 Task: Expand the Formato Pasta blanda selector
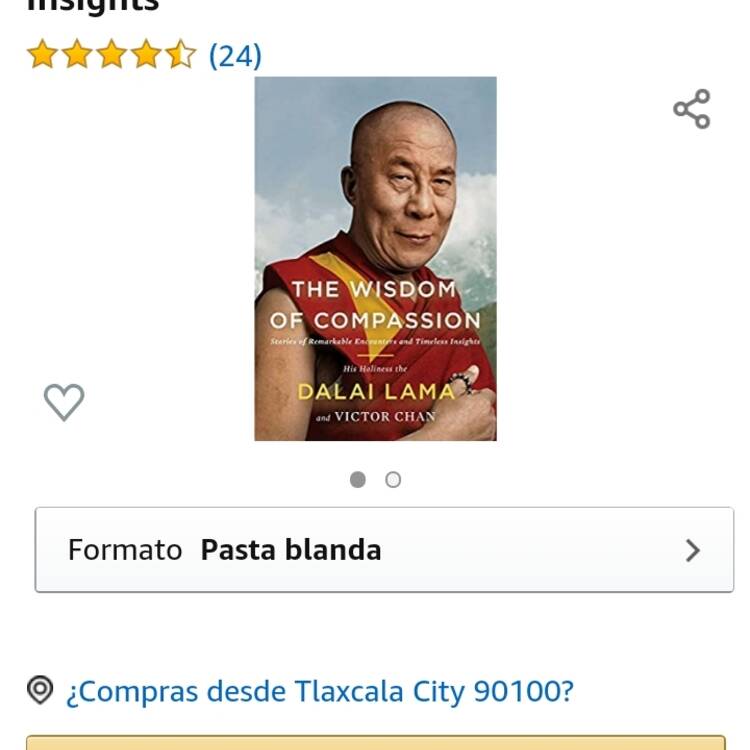click(384, 550)
